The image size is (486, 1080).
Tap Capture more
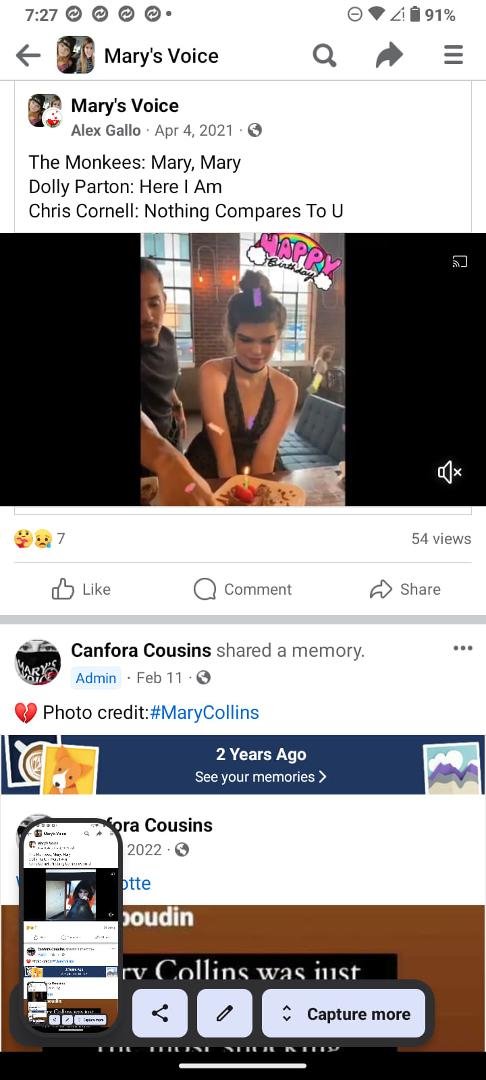point(344,1013)
